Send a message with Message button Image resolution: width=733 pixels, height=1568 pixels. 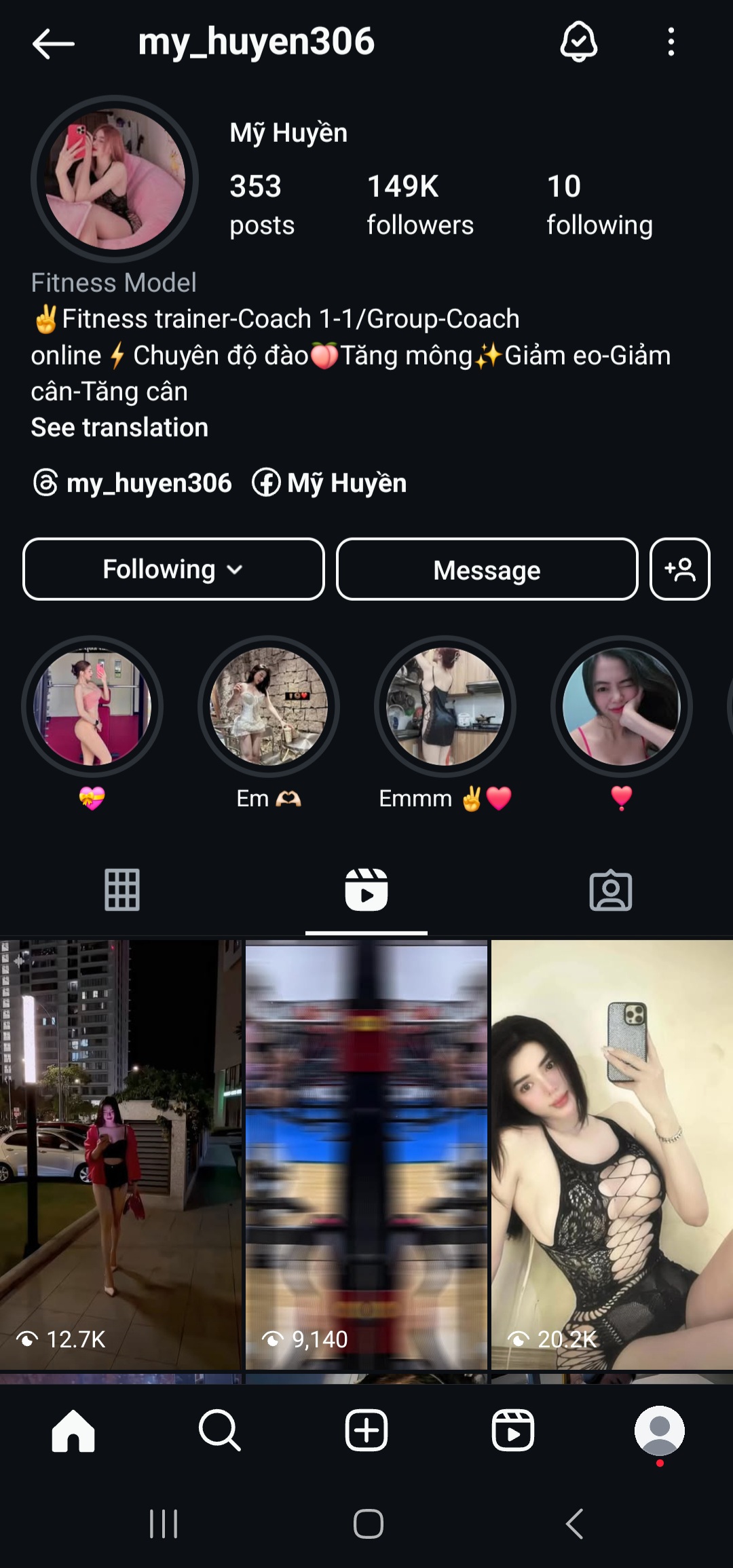(x=487, y=570)
